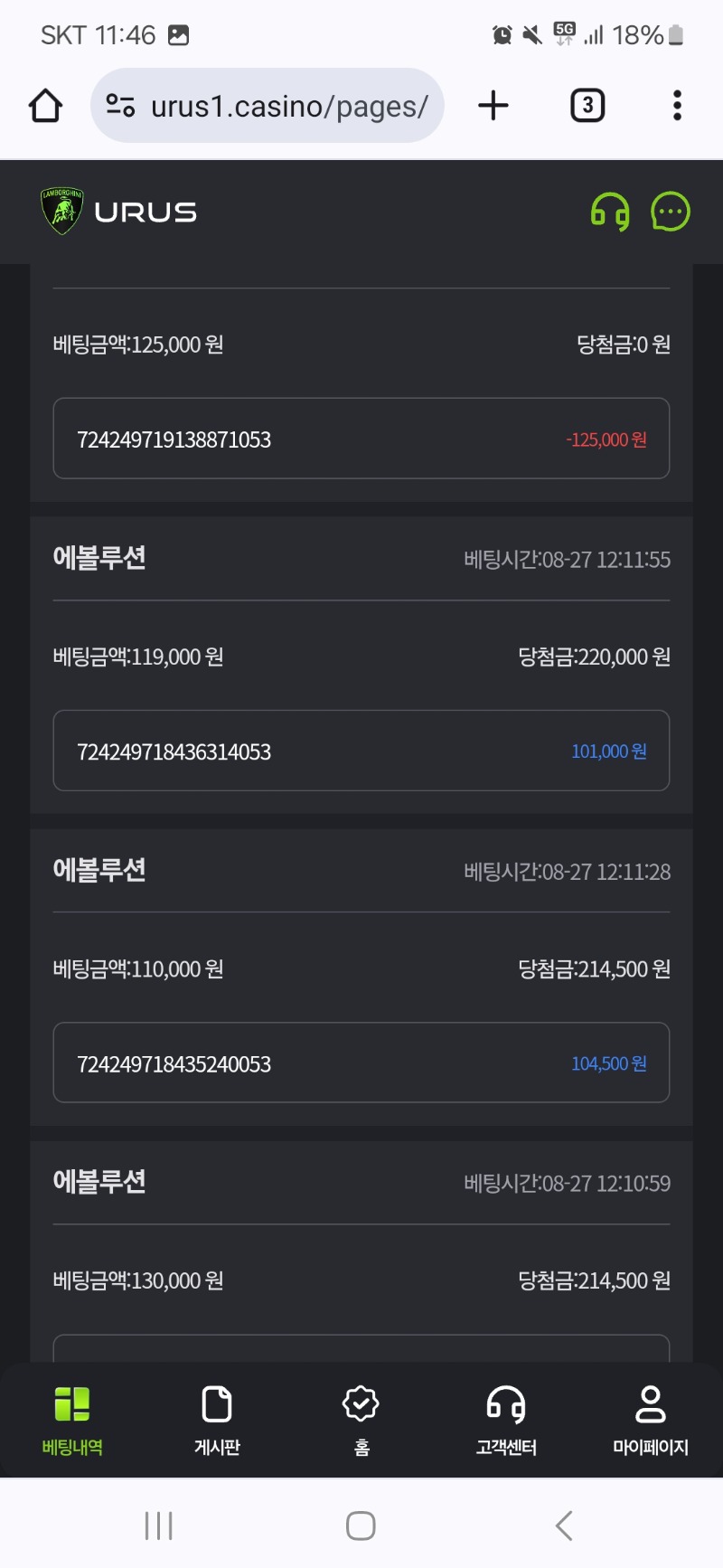Tap the urus1.casino address bar

268,106
